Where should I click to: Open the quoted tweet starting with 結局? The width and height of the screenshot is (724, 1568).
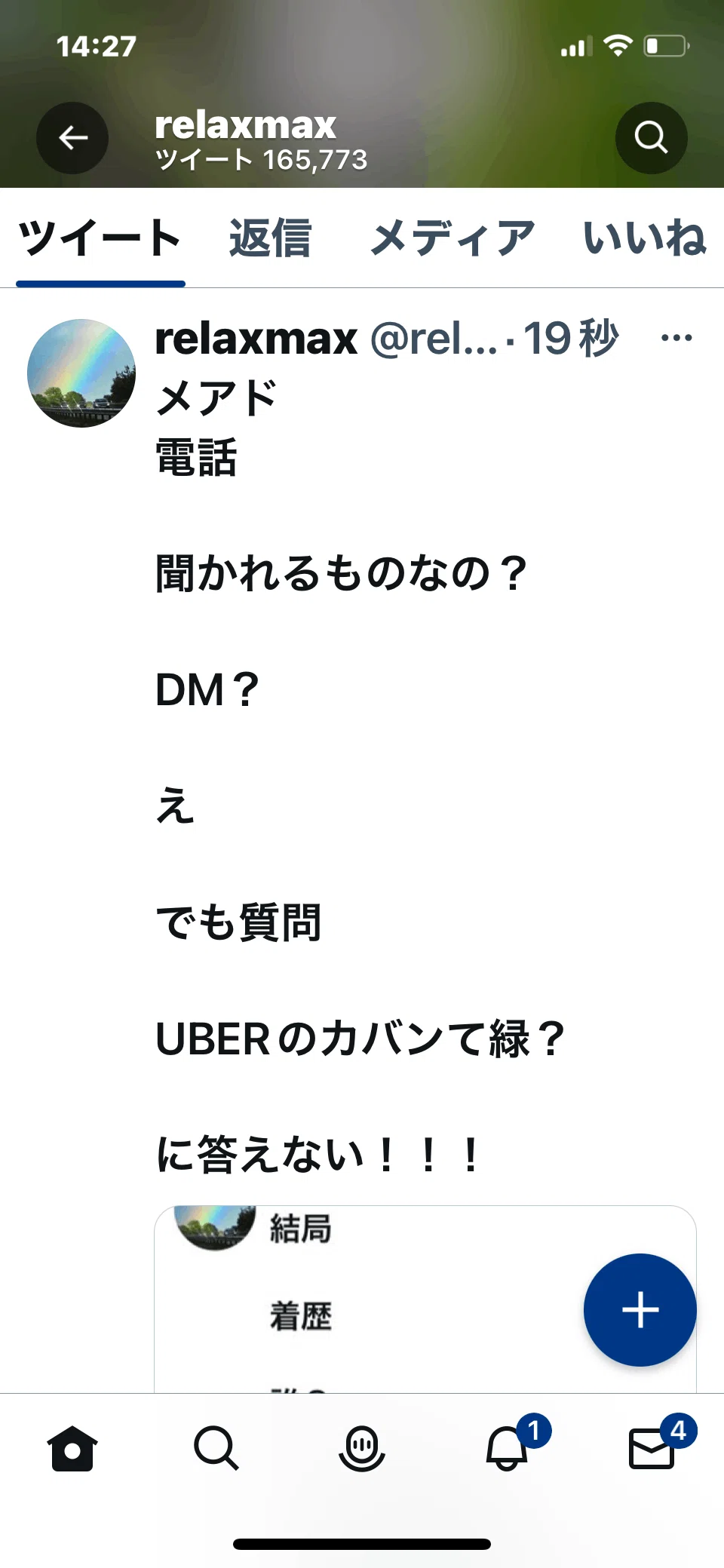[425, 1299]
